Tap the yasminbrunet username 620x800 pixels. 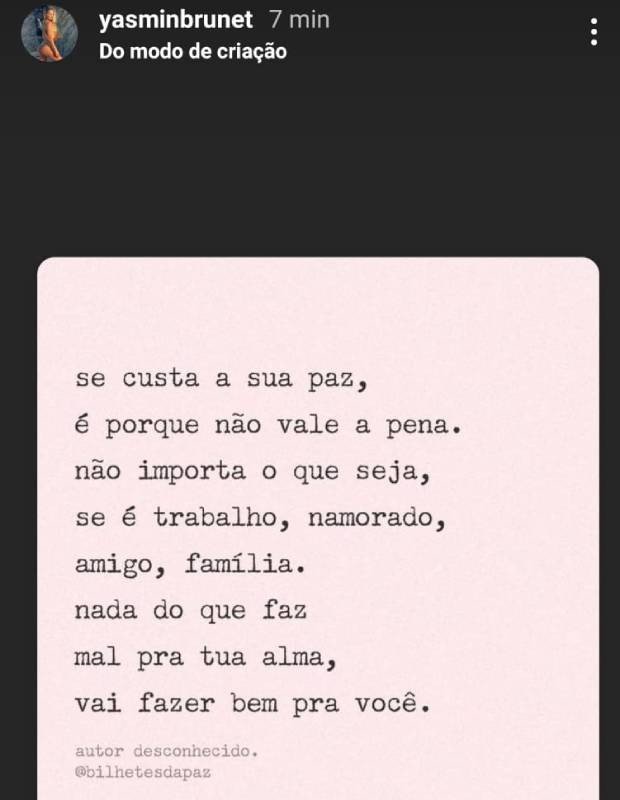[176, 19]
